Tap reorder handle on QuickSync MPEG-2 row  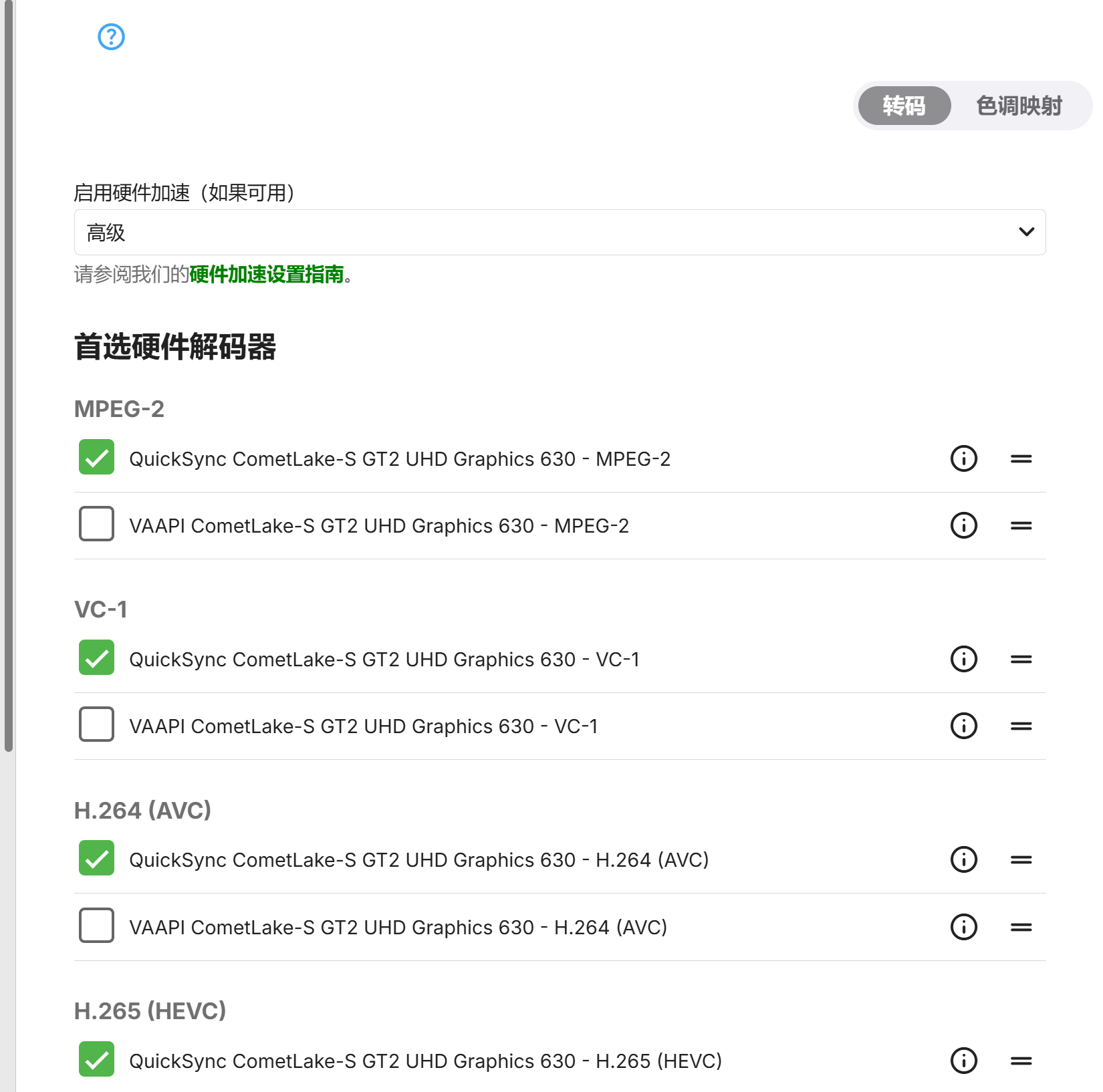pyautogui.click(x=1021, y=458)
